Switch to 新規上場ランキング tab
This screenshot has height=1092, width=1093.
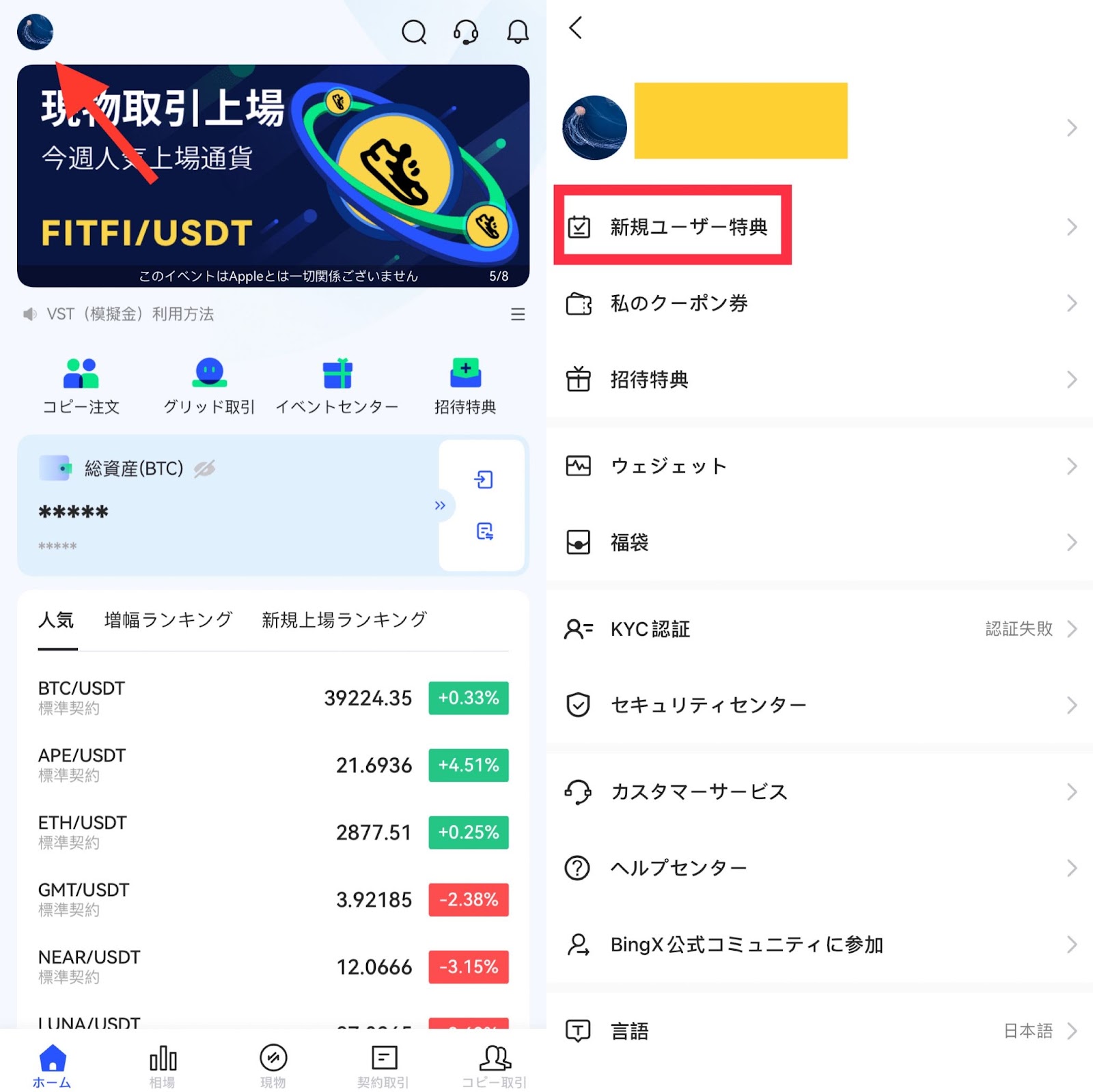tap(344, 620)
